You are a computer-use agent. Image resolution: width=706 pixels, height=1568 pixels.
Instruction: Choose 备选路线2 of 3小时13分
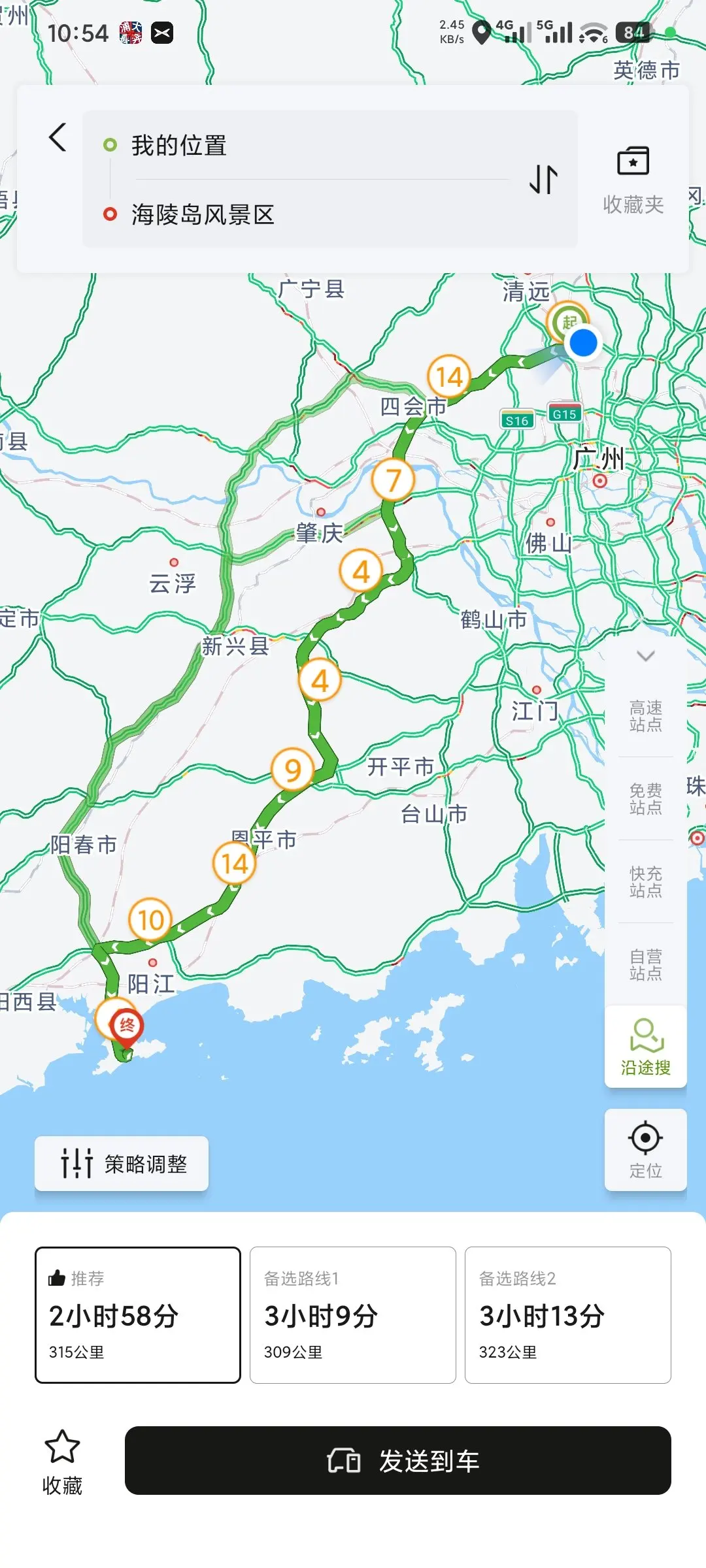568,1315
